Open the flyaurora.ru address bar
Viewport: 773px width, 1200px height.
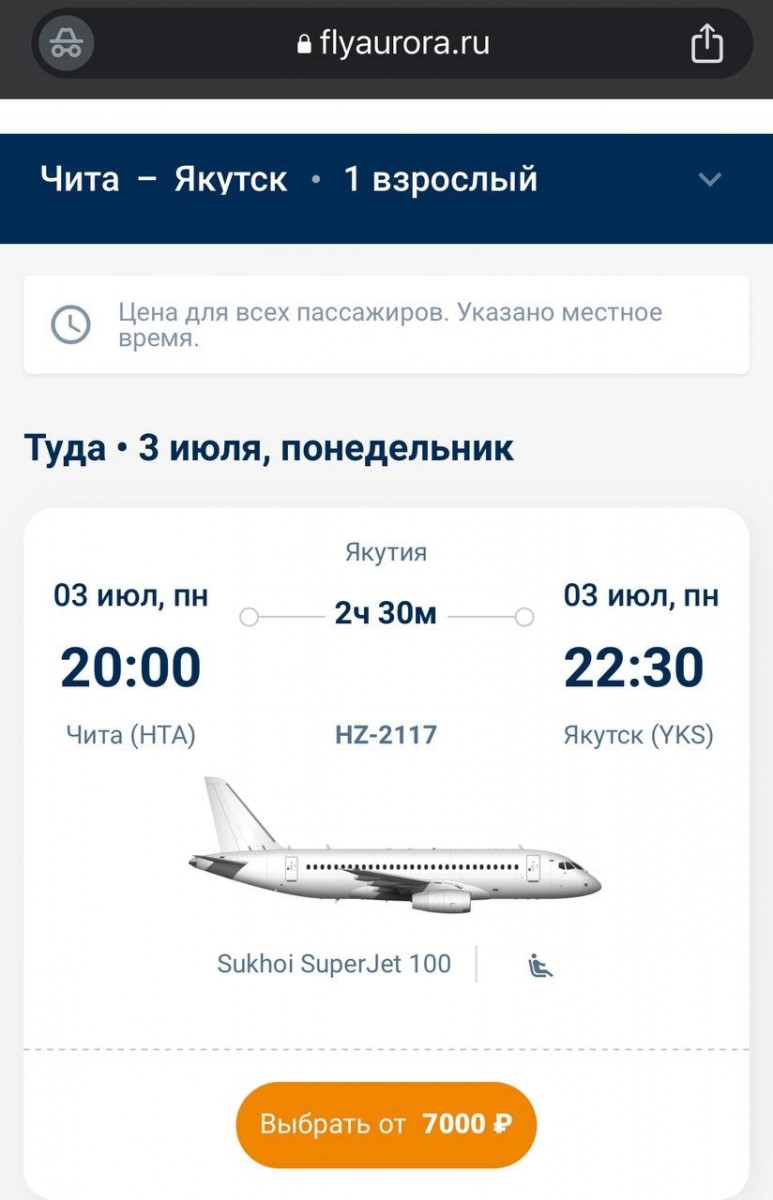click(393, 44)
